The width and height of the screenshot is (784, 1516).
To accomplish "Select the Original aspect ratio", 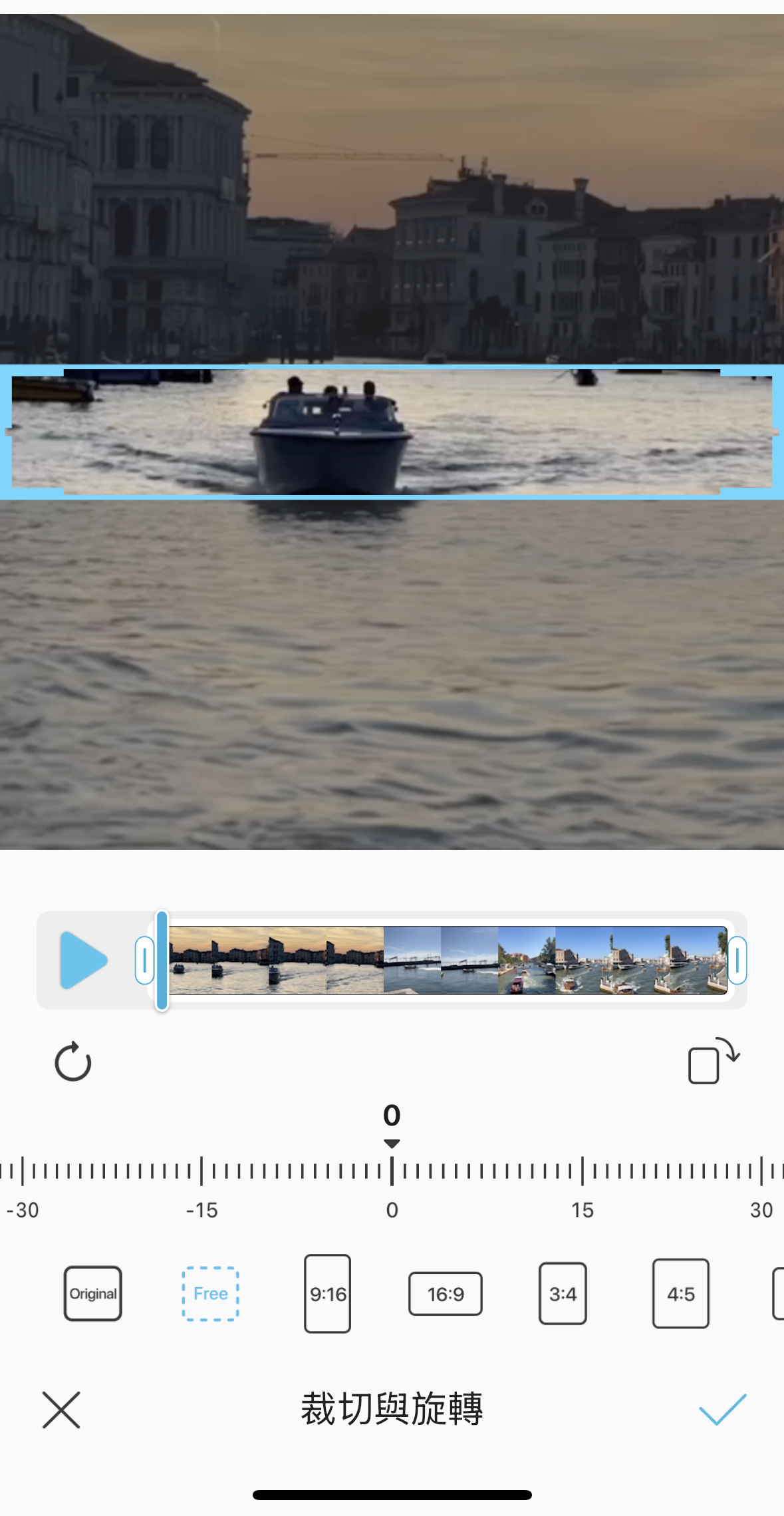I will tap(92, 1294).
